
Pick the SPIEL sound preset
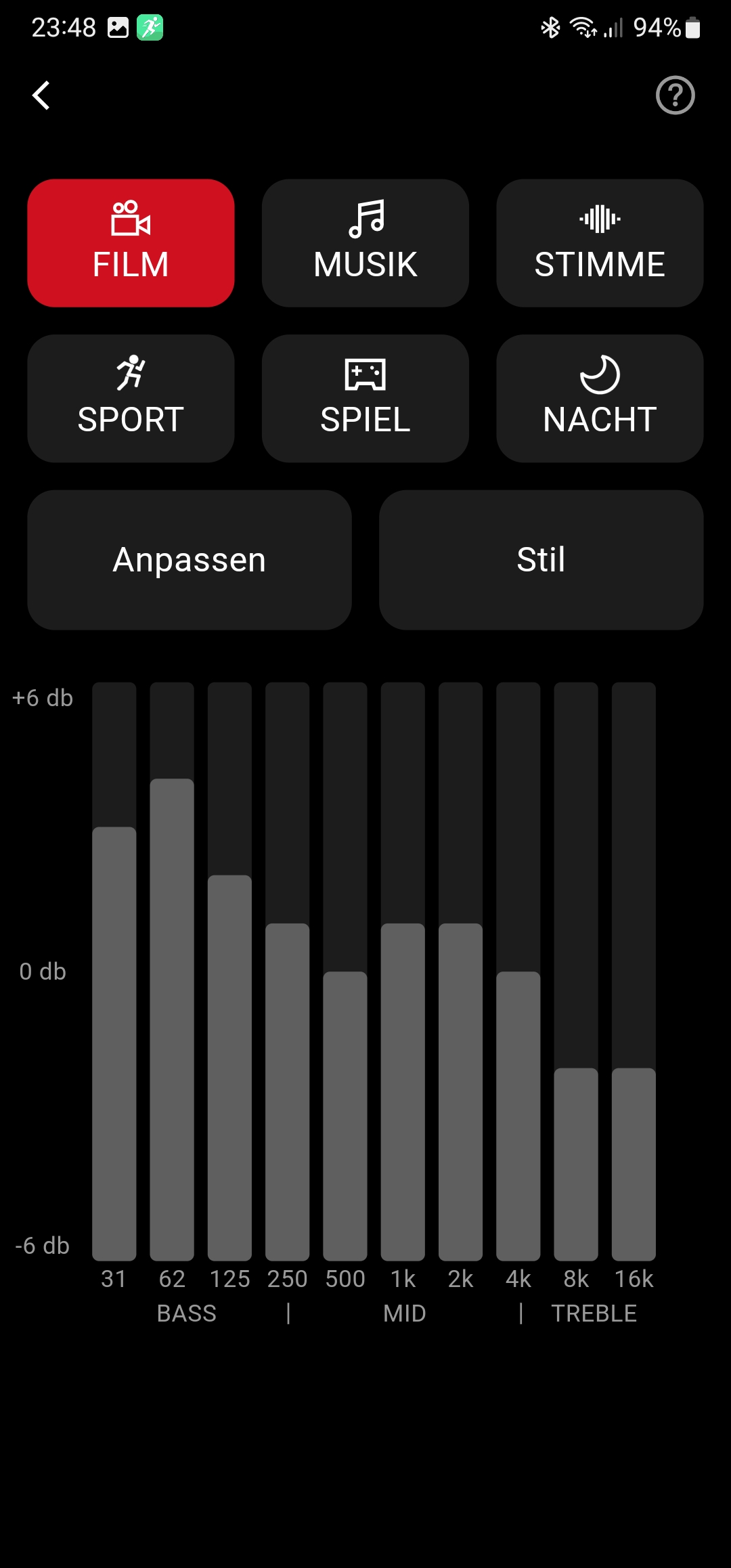point(365,398)
